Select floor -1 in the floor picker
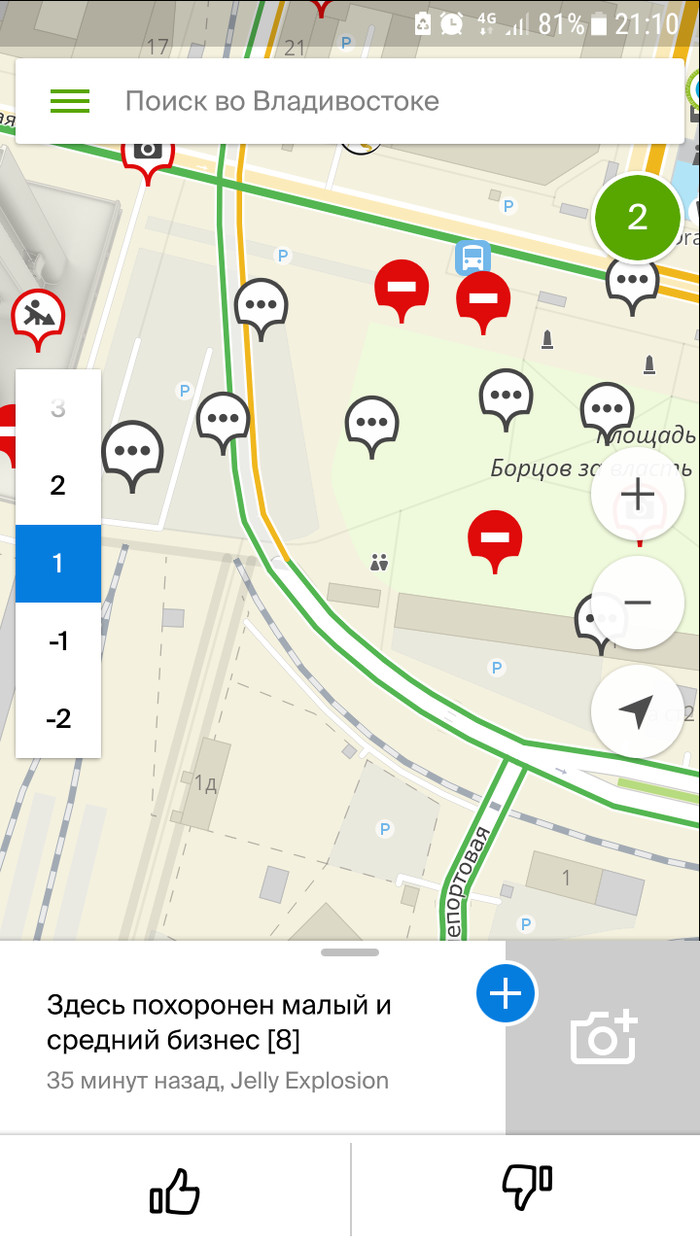 click(x=58, y=641)
